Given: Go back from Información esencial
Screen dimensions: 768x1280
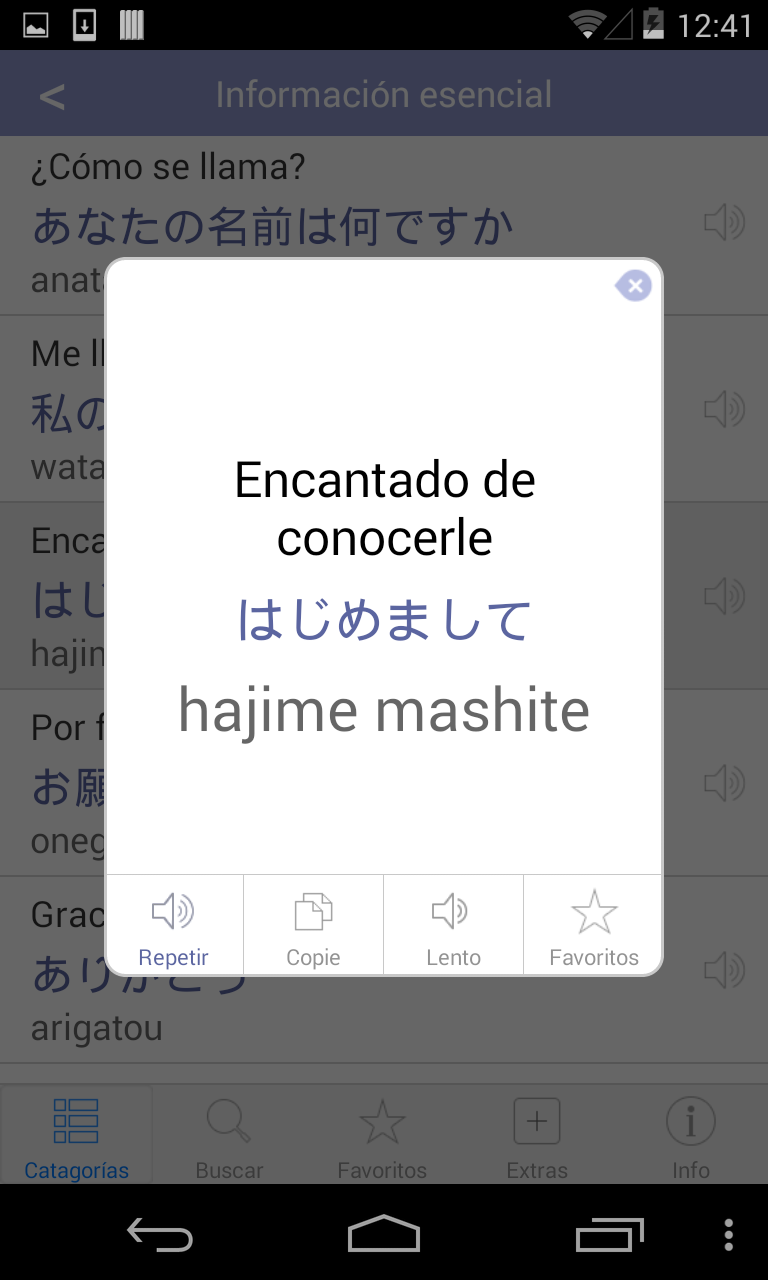Looking at the screenshot, I should click(52, 96).
